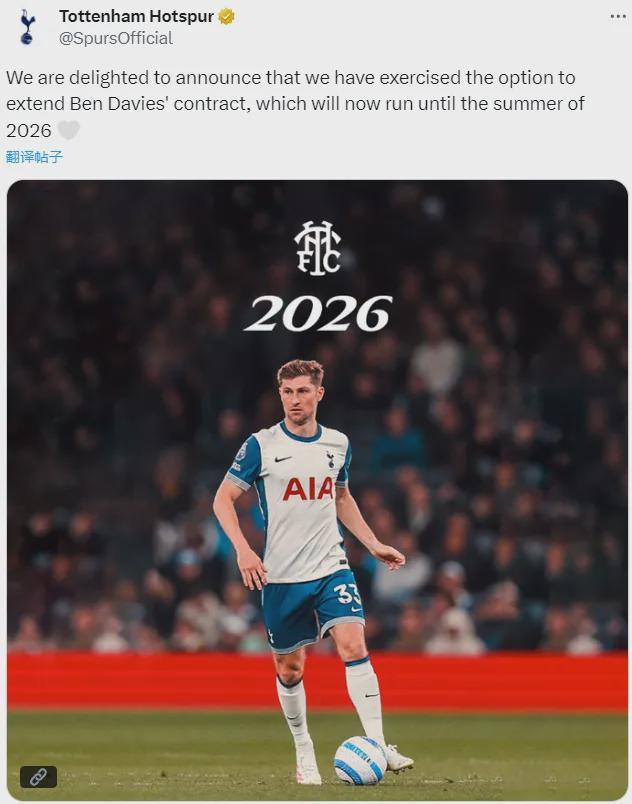The height and width of the screenshot is (804, 632).
Task: Tap the 翻译帖子 translate link
Action: click(x=34, y=157)
